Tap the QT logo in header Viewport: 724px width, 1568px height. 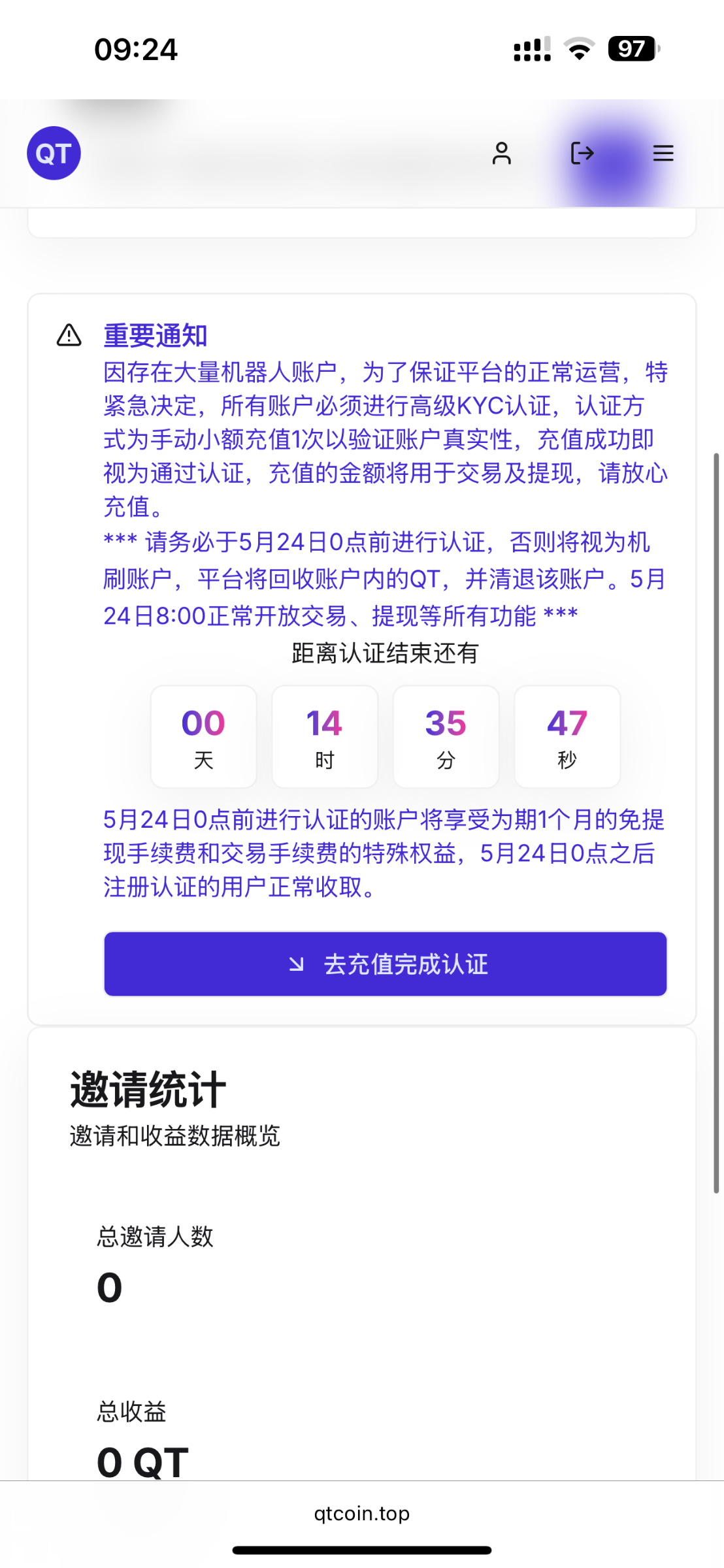point(54,154)
